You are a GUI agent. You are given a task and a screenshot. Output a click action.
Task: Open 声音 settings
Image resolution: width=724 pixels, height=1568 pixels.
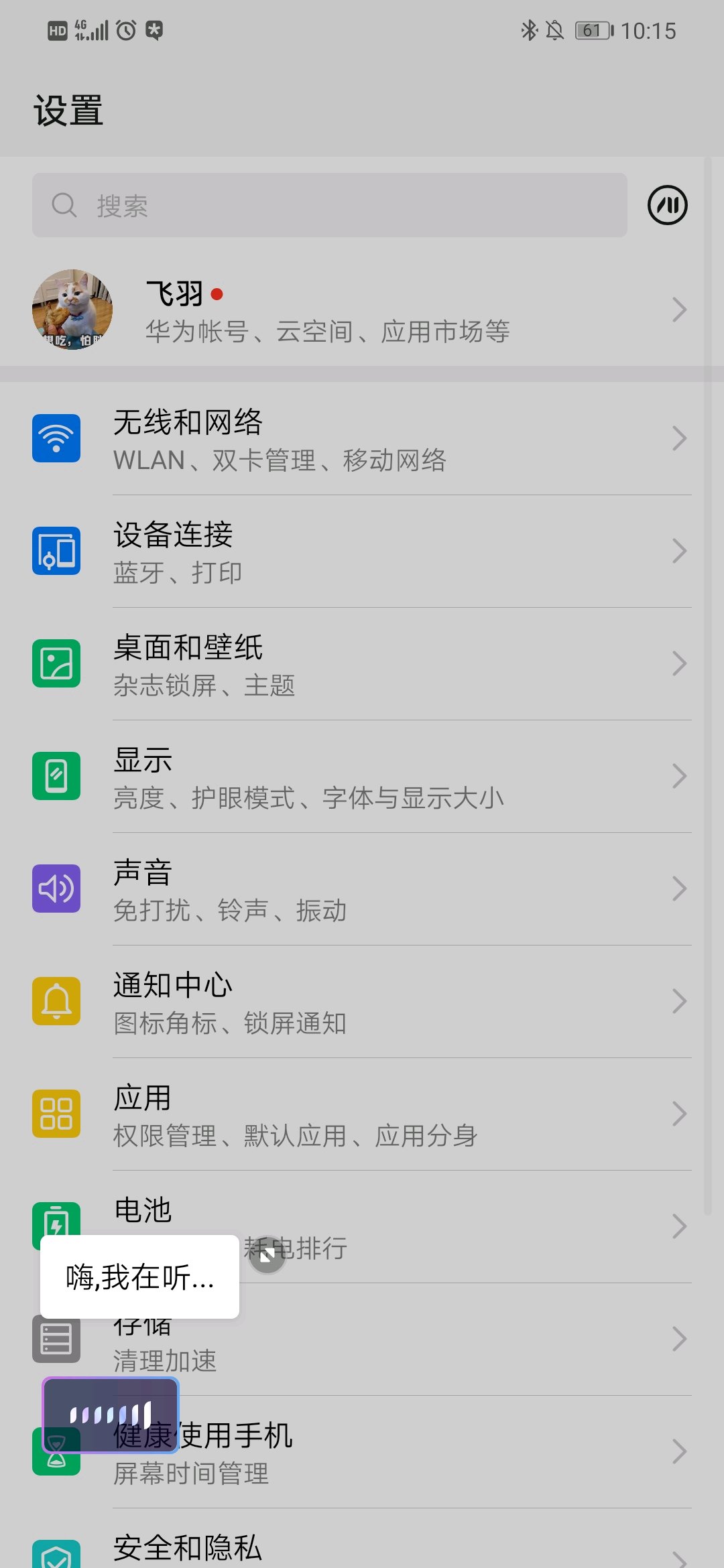(x=362, y=889)
